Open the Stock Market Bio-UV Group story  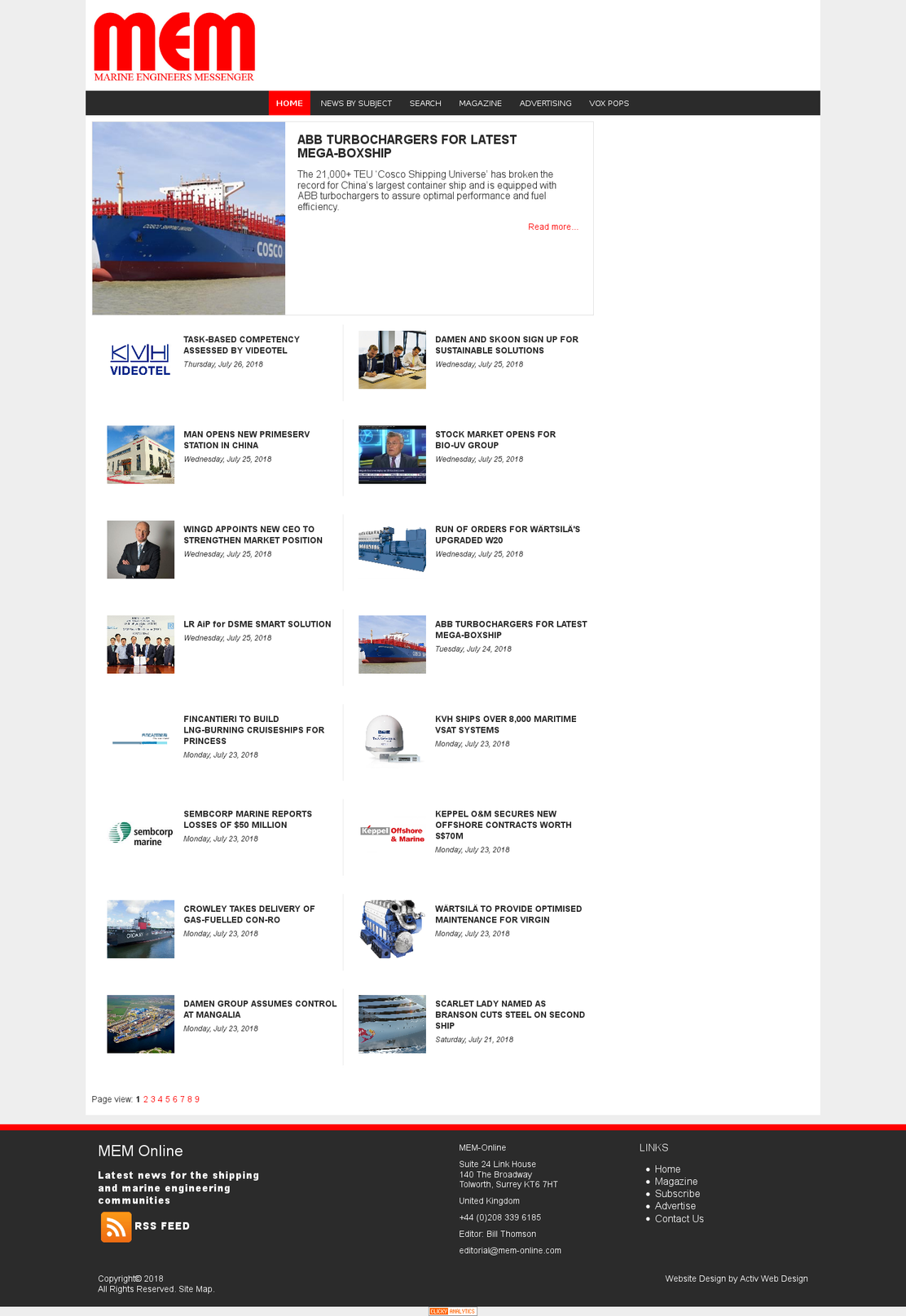(495, 440)
